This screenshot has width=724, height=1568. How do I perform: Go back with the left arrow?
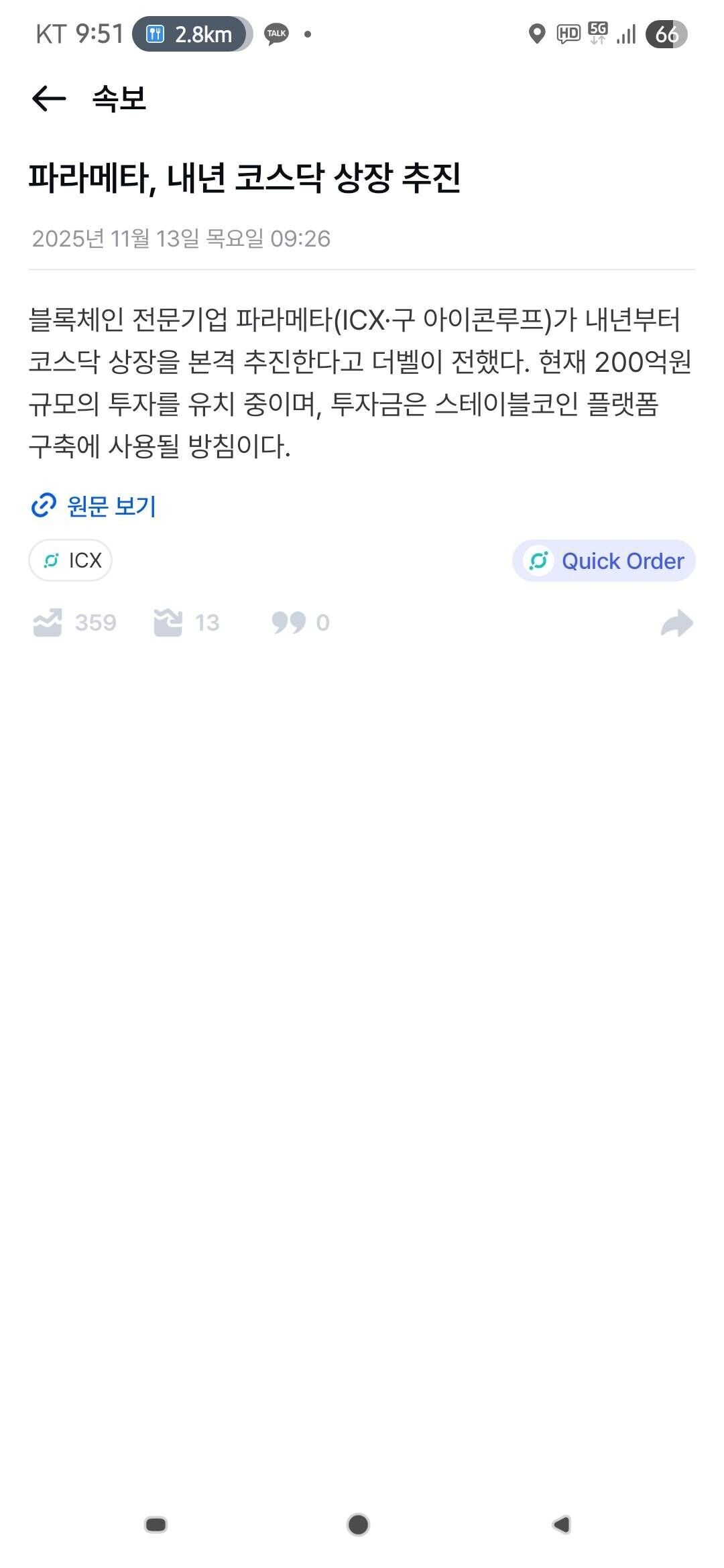pos(48,99)
